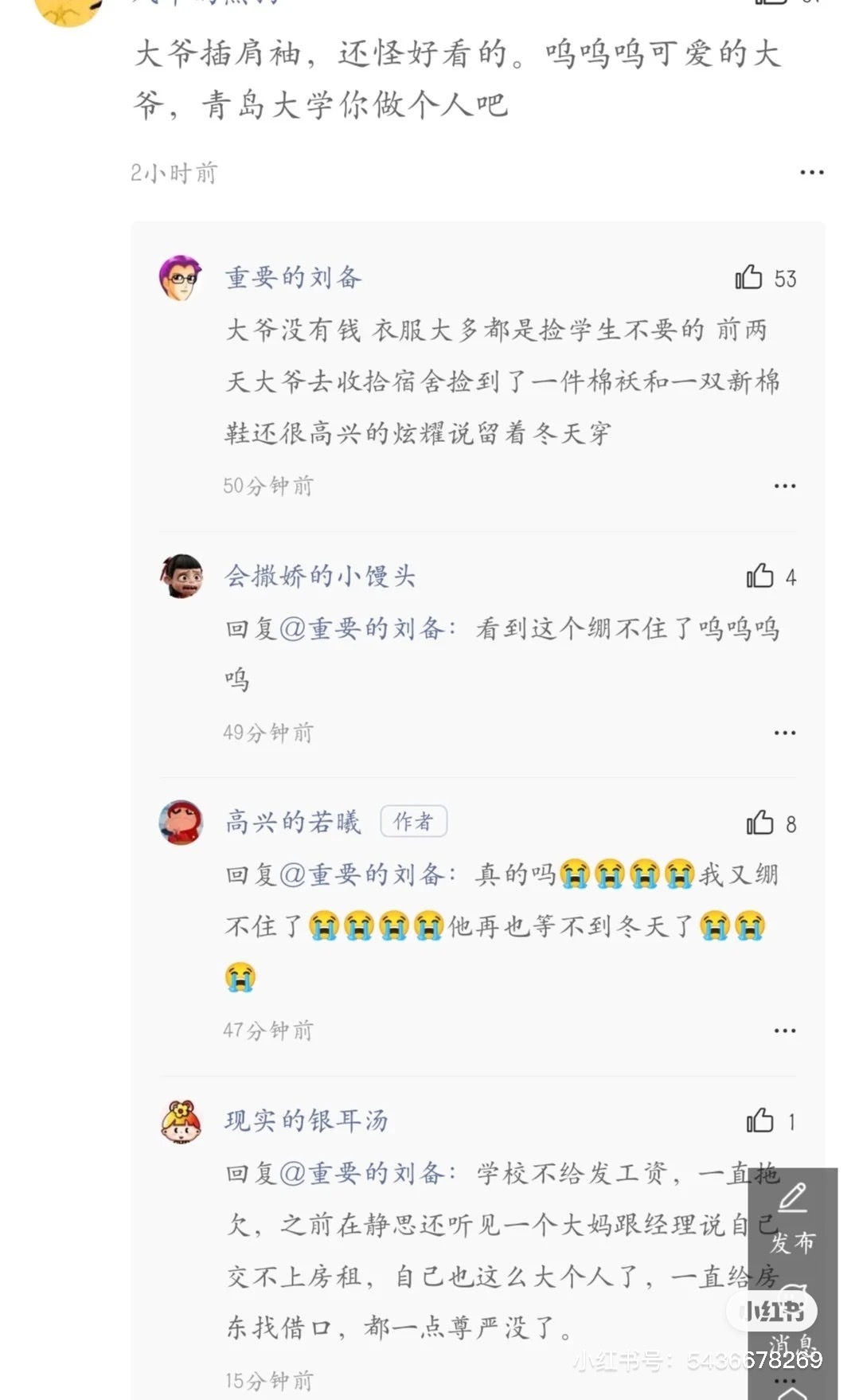
Task: View 现实的银耳汤's avatar profile
Action: (x=181, y=1121)
